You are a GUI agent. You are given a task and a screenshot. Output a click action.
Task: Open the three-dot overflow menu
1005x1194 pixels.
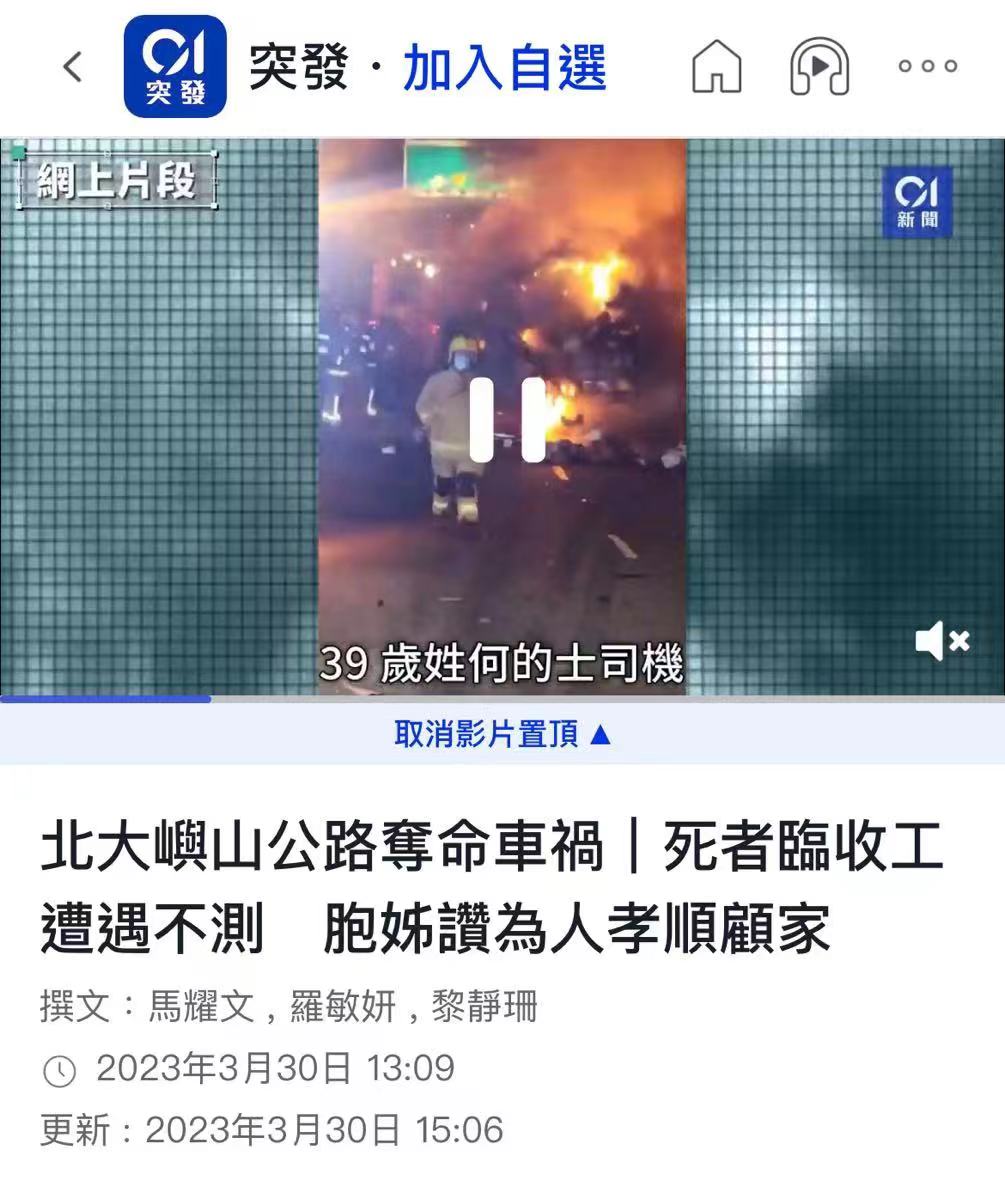click(x=927, y=67)
